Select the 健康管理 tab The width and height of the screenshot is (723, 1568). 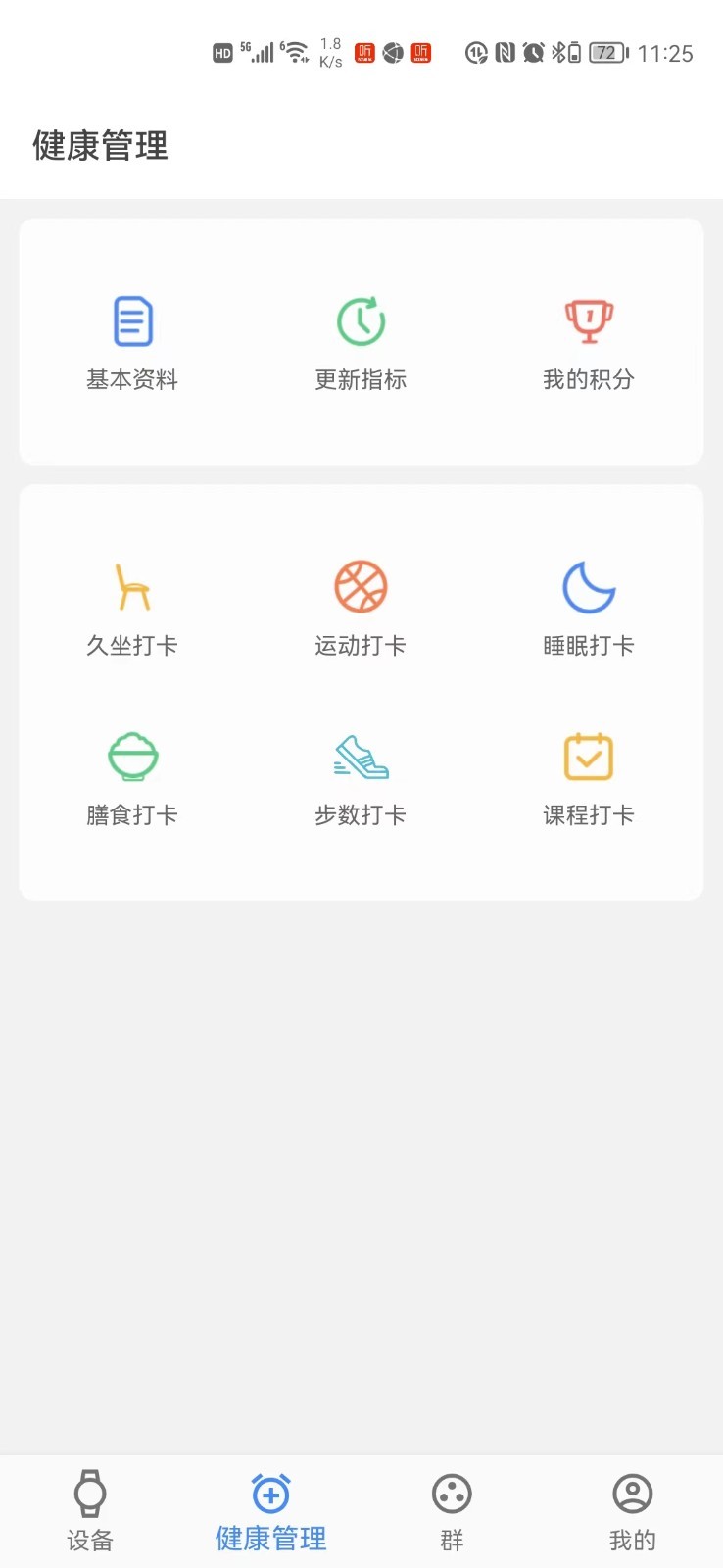coord(271,1512)
